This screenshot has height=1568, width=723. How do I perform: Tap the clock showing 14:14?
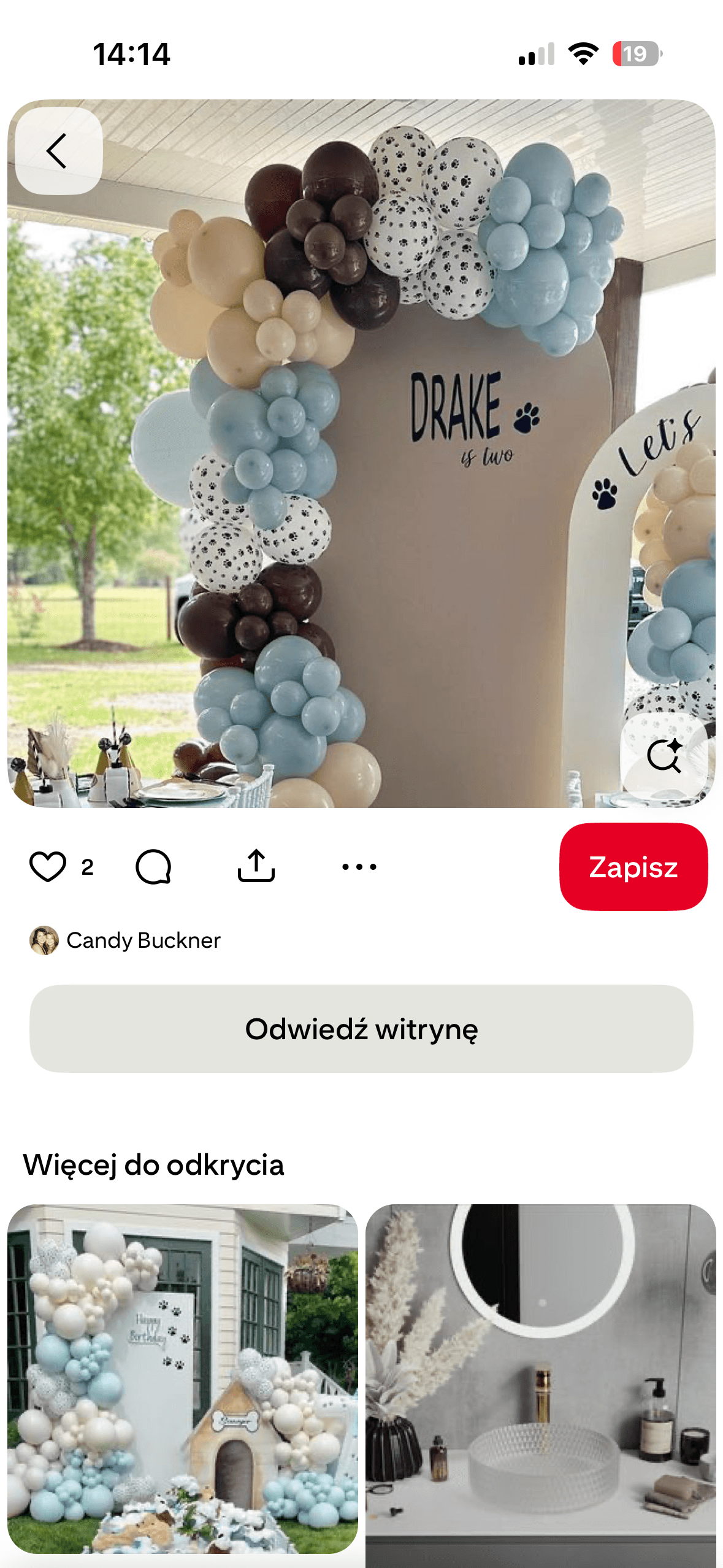pos(131,55)
